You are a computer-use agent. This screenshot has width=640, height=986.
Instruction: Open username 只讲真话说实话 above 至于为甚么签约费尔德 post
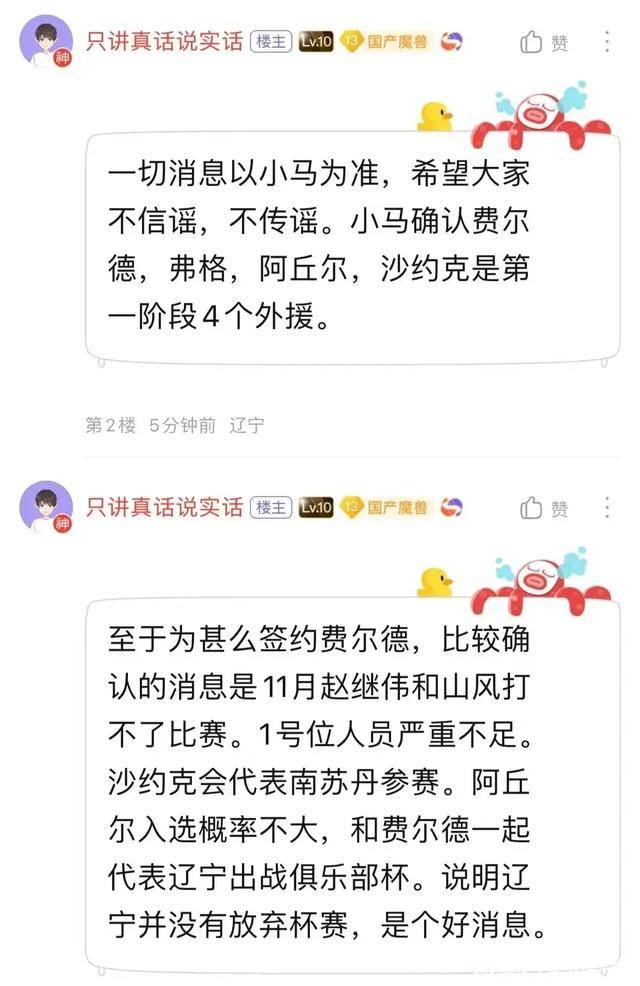click(x=164, y=507)
